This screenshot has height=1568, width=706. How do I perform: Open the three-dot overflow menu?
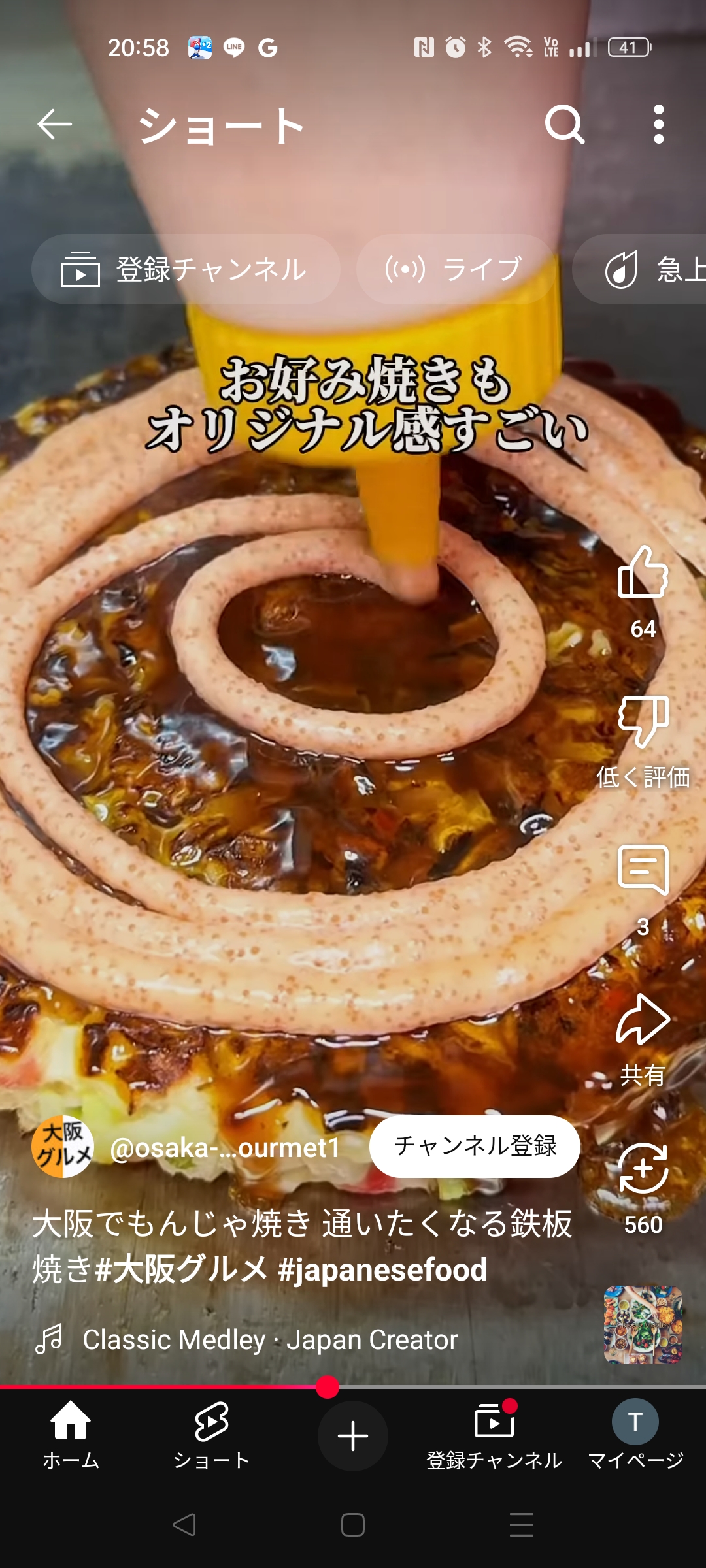tap(659, 124)
